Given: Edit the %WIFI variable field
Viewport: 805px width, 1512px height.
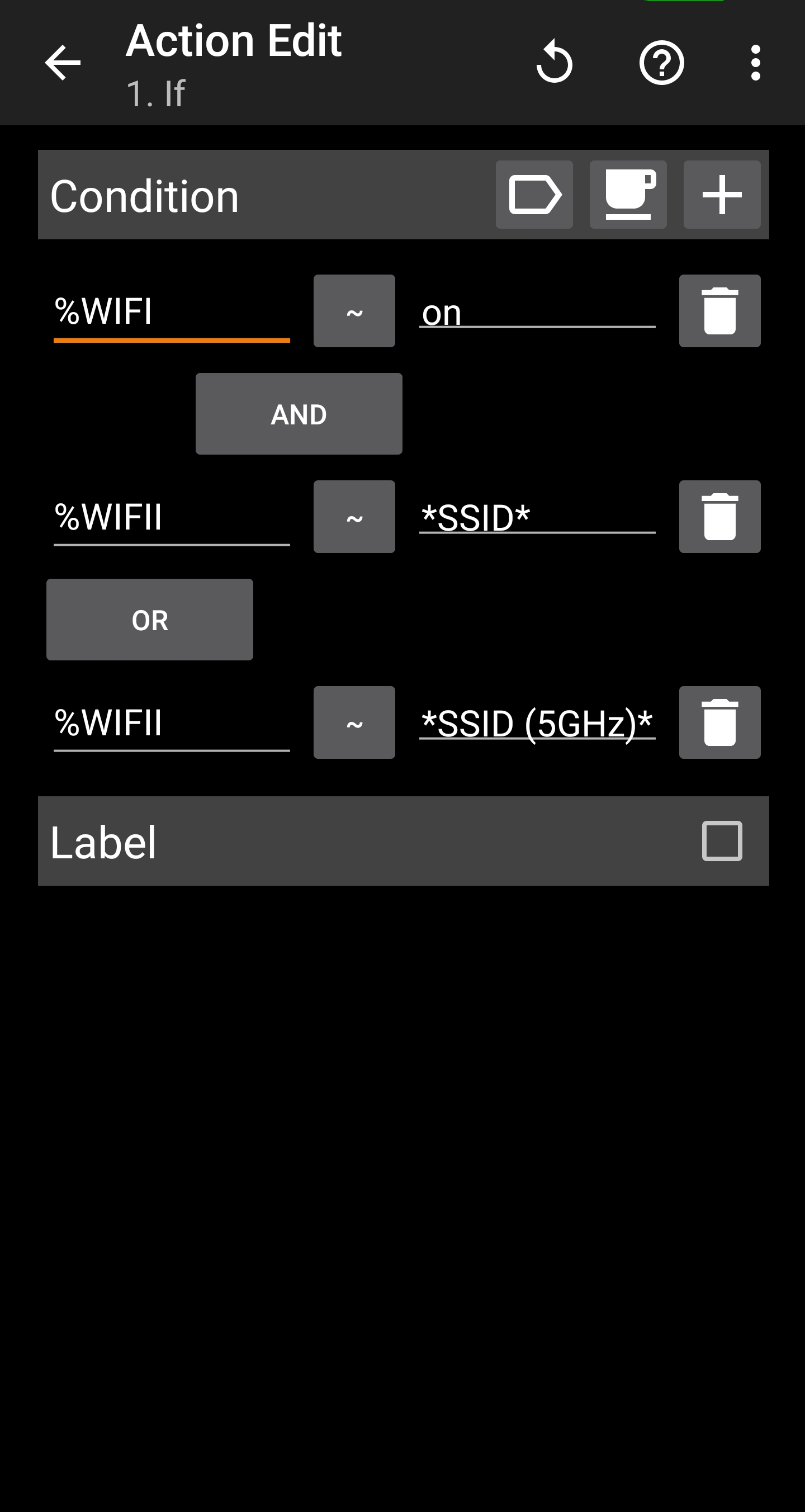Looking at the screenshot, I should click(171, 312).
